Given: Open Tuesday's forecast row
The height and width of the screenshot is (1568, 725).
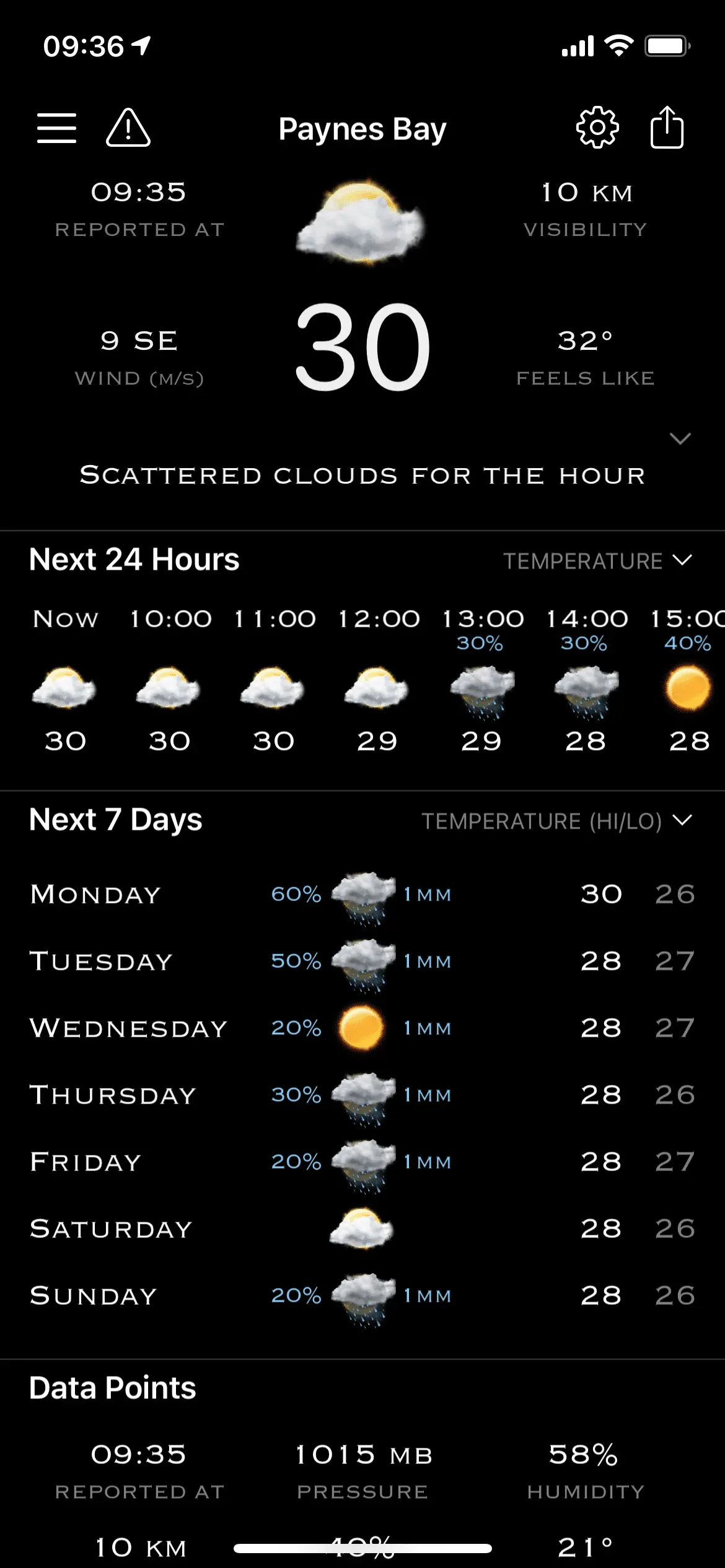Looking at the screenshot, I should [x=362, y=962].
